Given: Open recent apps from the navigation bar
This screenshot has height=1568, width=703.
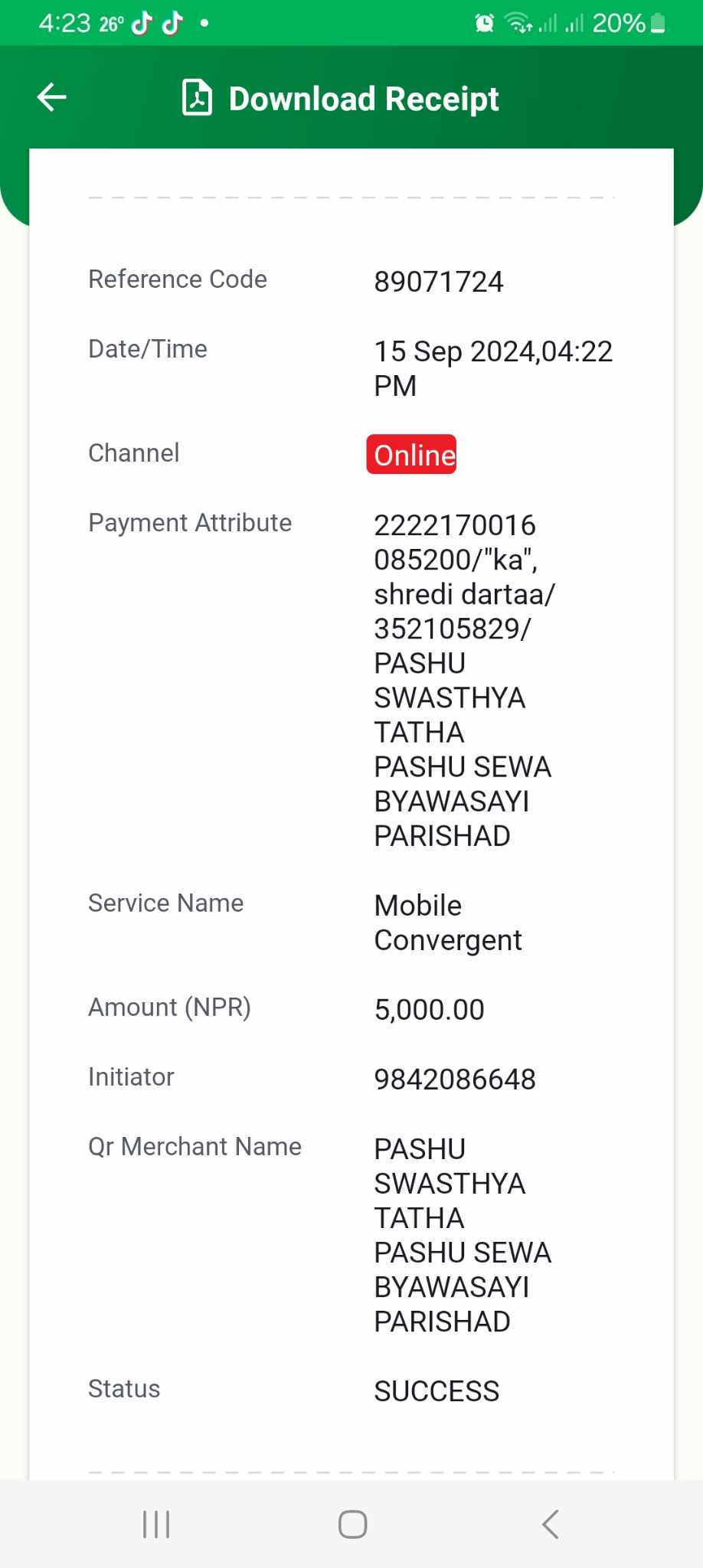Looking at the screenshot, I should click(156, 1524).
